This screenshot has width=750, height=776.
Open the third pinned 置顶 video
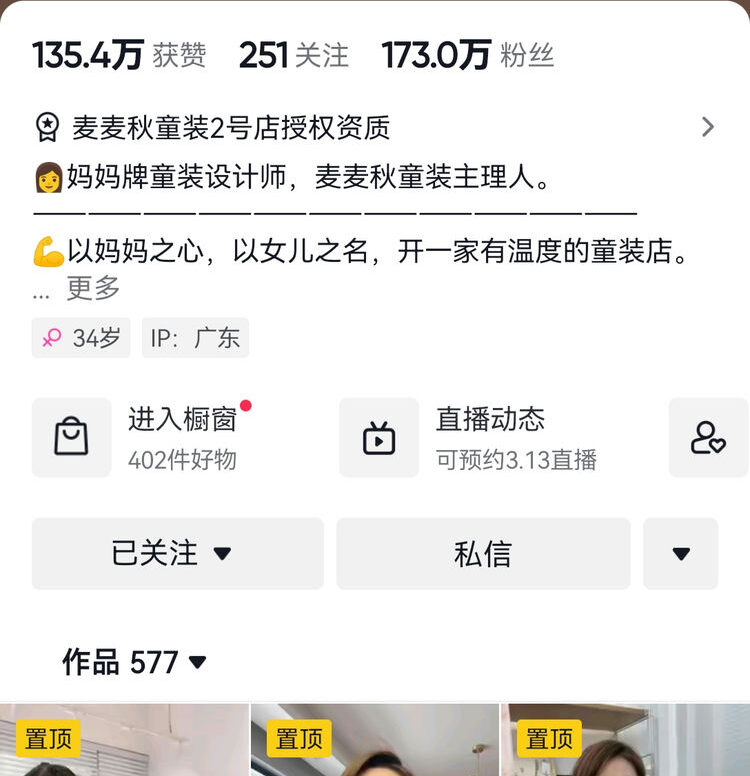[x=625, y=740]
